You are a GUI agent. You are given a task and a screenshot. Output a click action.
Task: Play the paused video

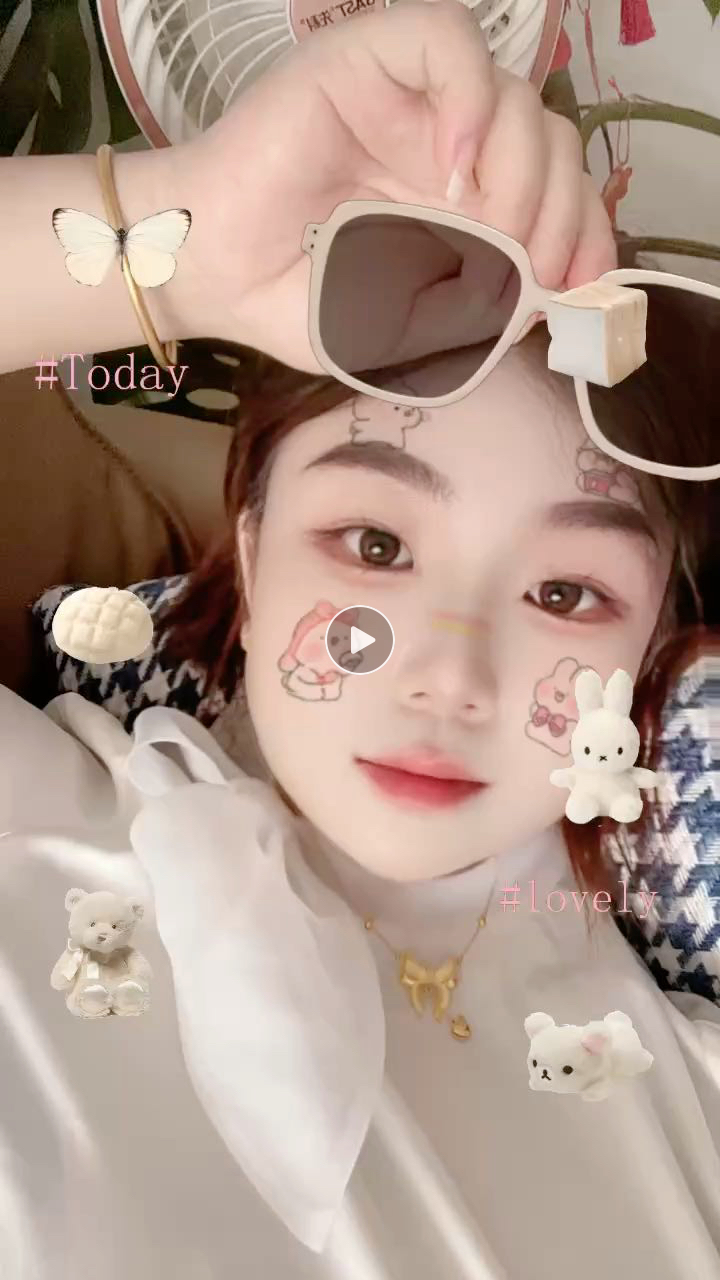360,640
